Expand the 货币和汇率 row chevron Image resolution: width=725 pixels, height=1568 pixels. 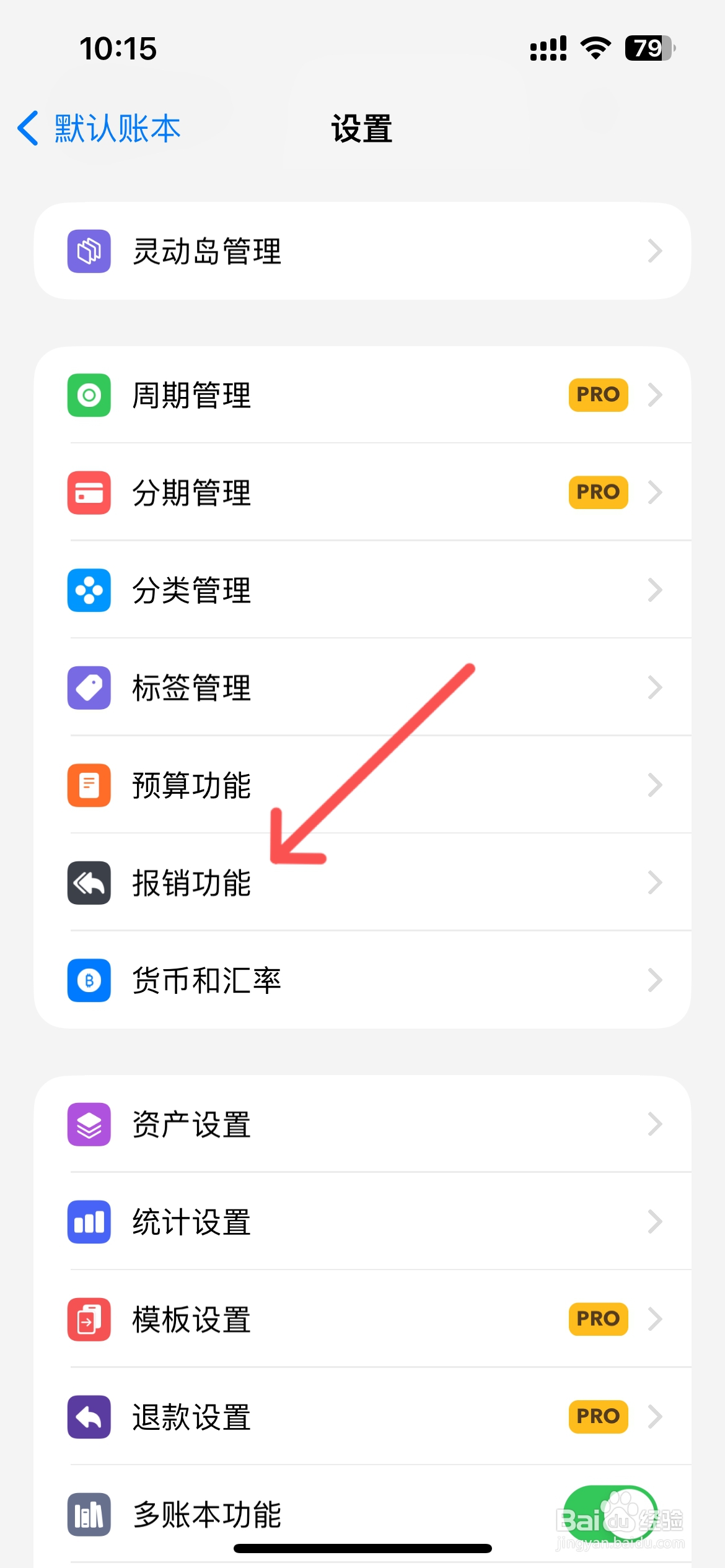pyautogui.click(x=655, y=981)
